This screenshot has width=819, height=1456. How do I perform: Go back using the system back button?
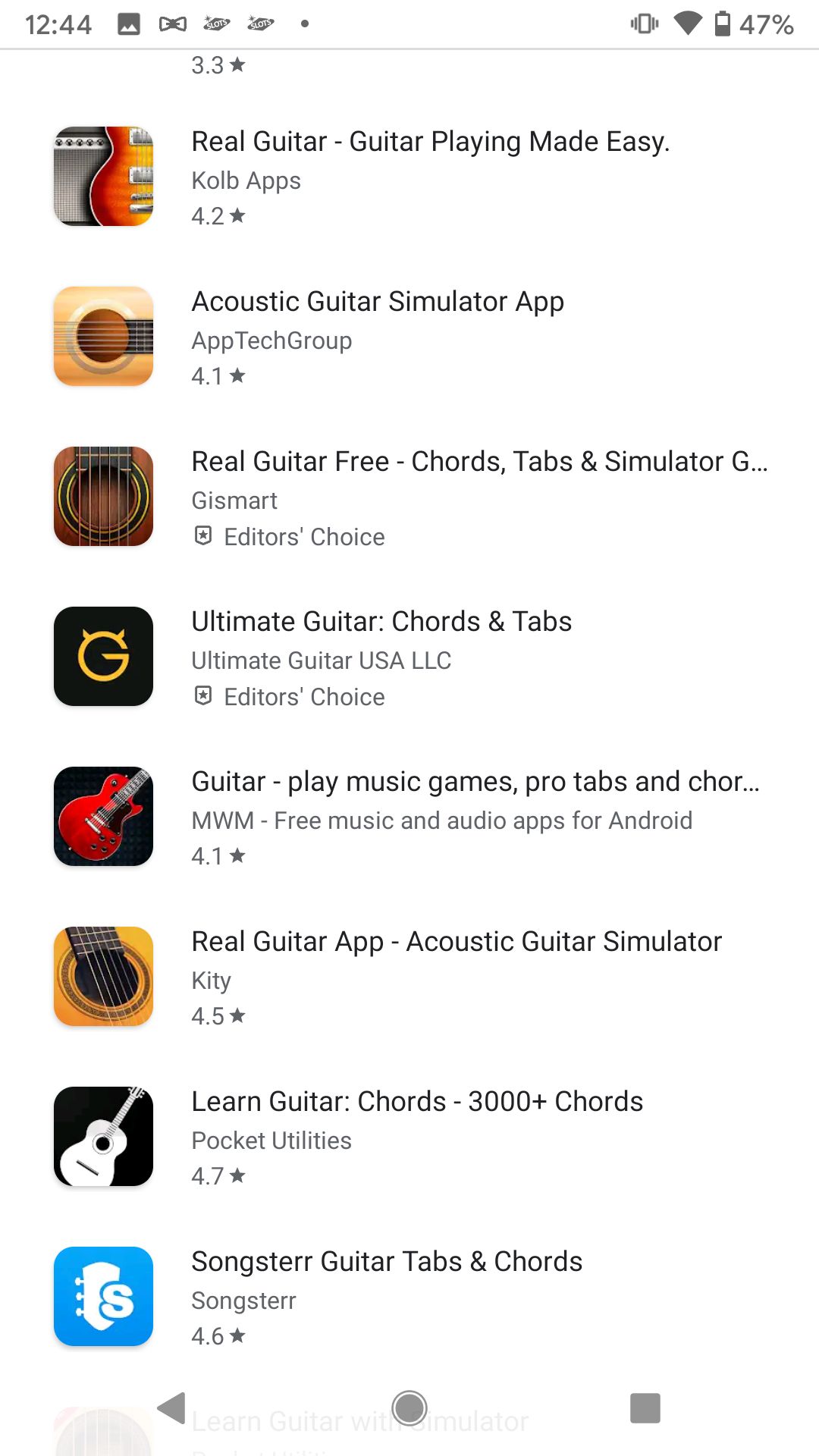click(x=172, y=1408)
